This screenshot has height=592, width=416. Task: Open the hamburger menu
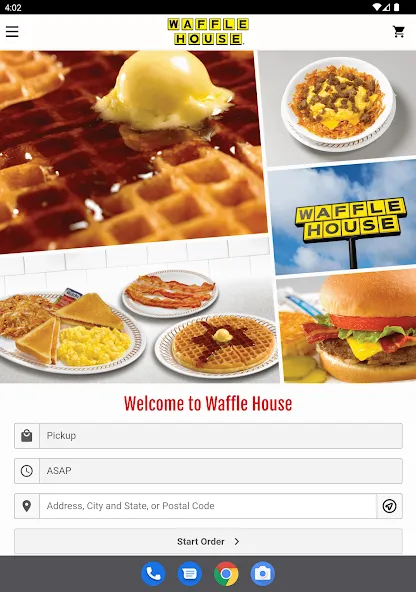[x=12, y=32]
